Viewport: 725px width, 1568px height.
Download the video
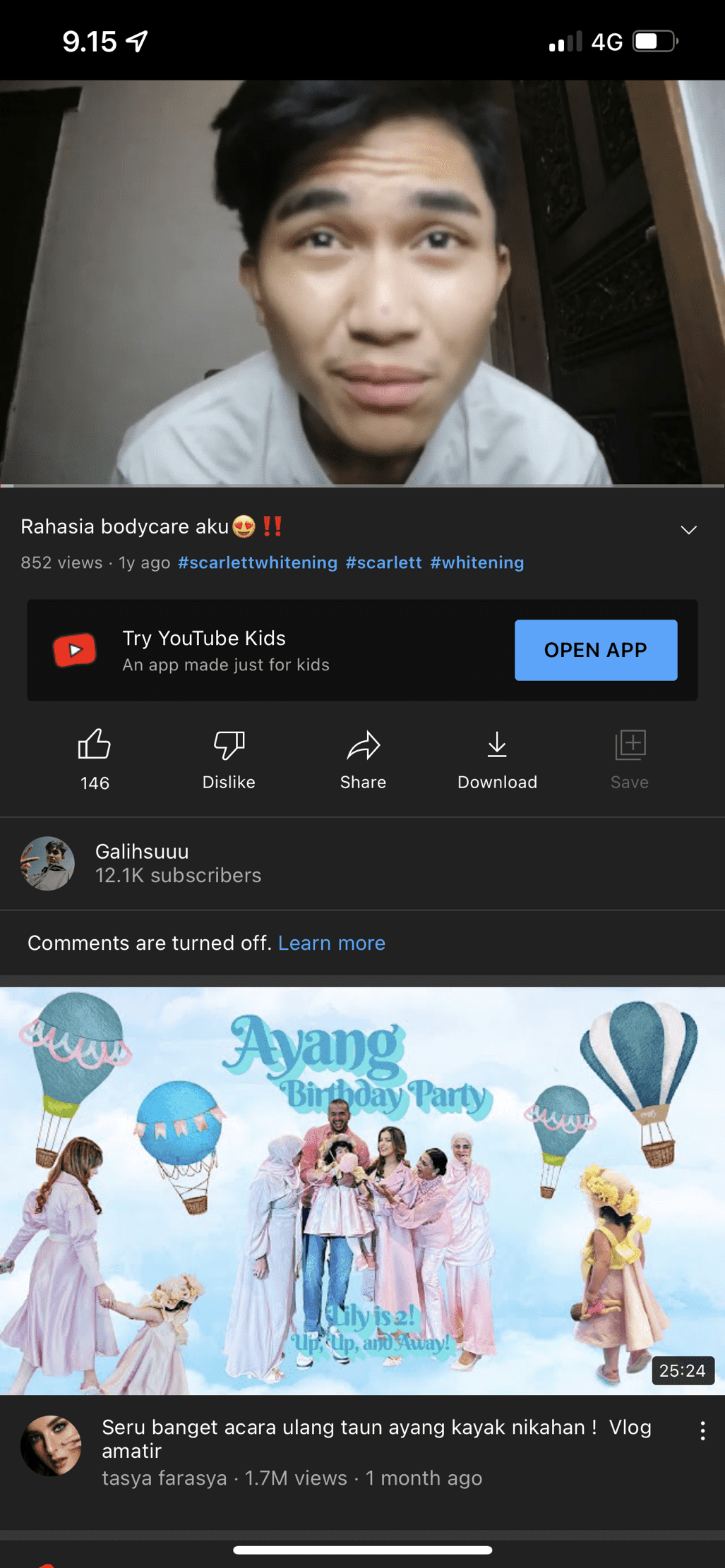[x=497, y=759]
